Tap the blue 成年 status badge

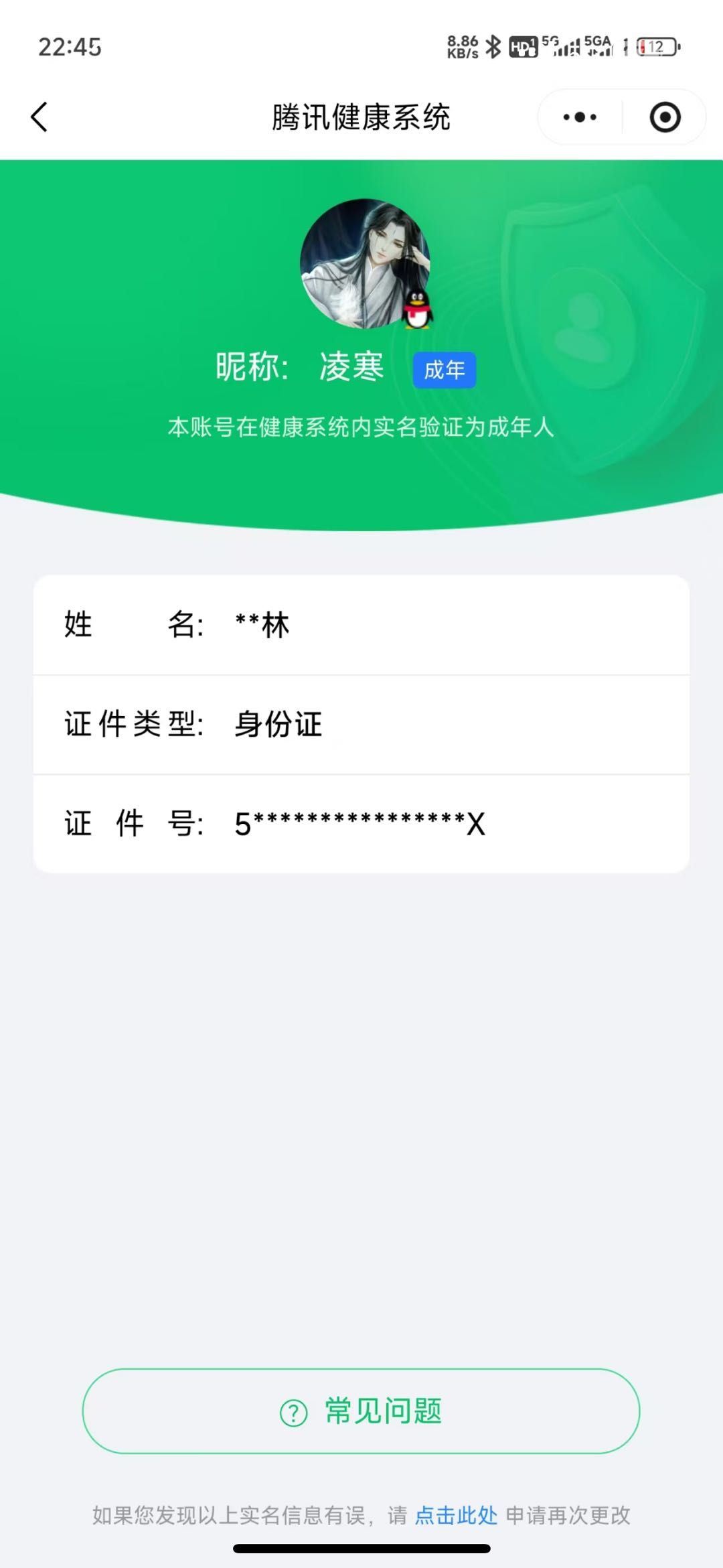click(445, 368)
